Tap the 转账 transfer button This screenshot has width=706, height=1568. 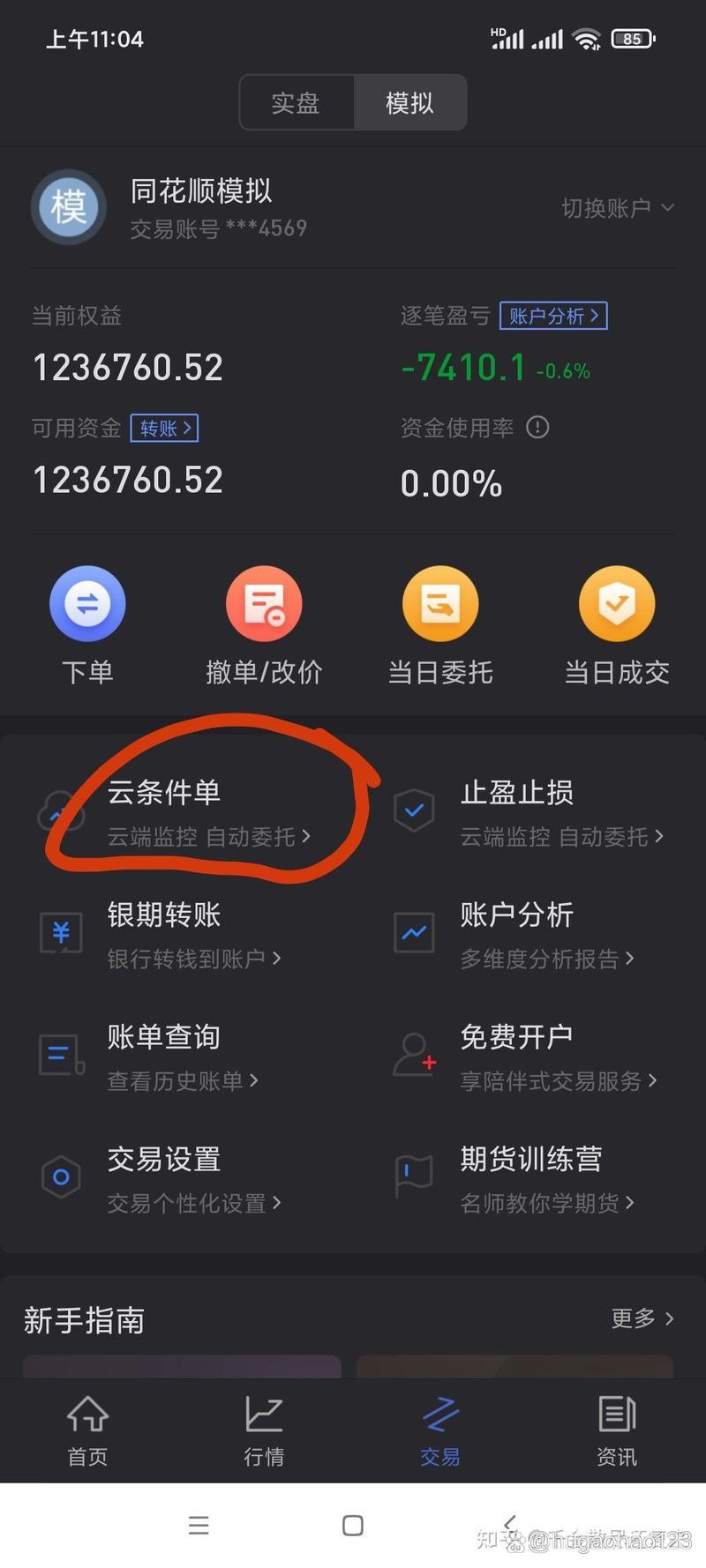163,428
